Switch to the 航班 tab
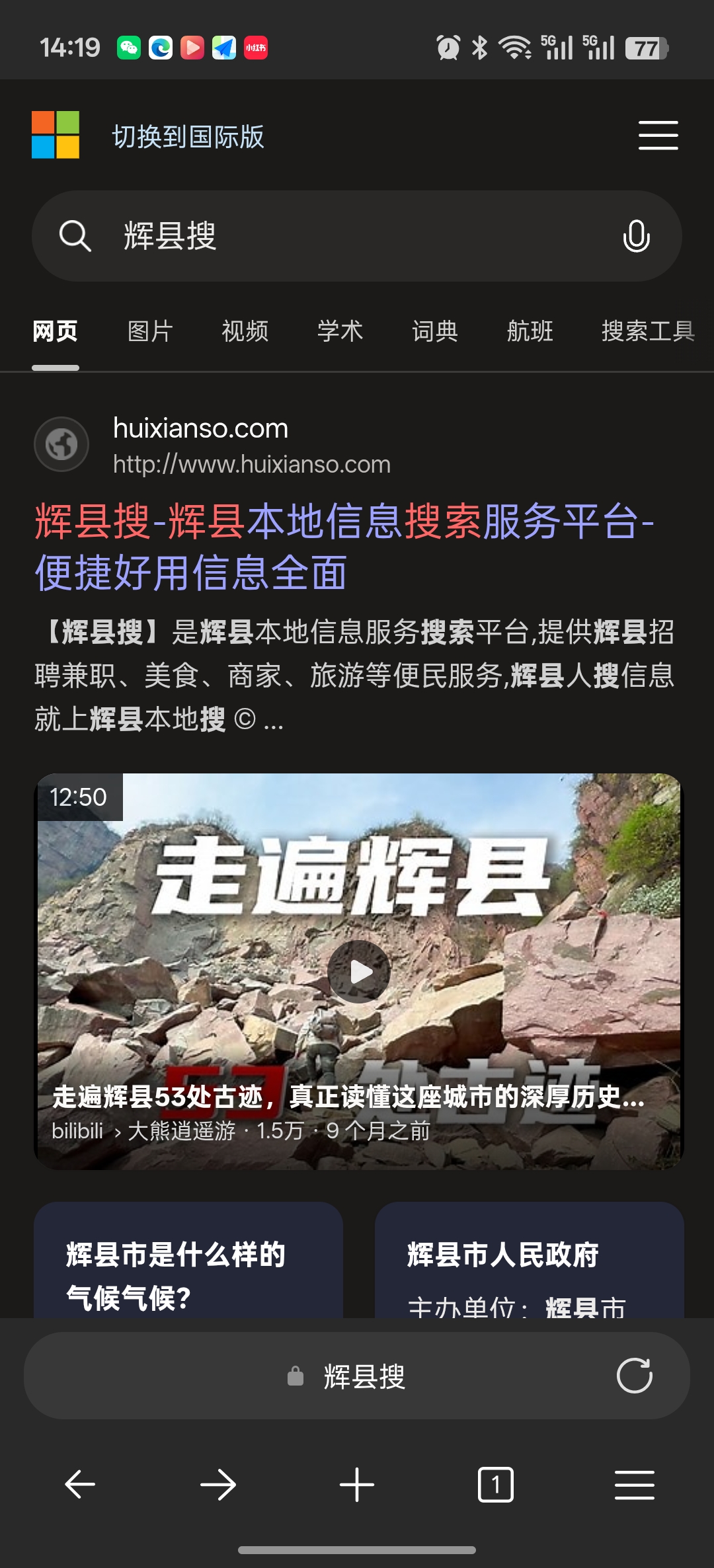 click(x=530, y=331)
